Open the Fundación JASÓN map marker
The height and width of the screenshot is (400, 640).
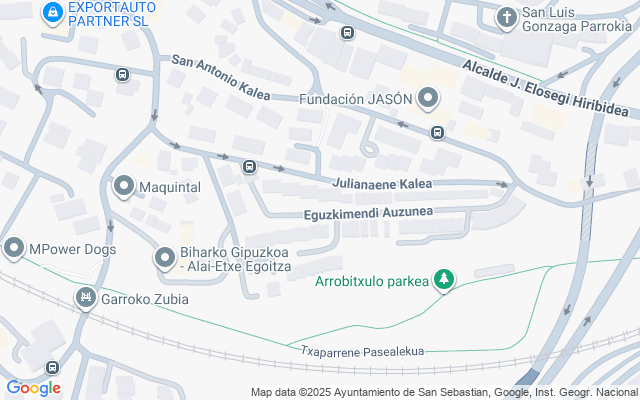coord(428,98)
